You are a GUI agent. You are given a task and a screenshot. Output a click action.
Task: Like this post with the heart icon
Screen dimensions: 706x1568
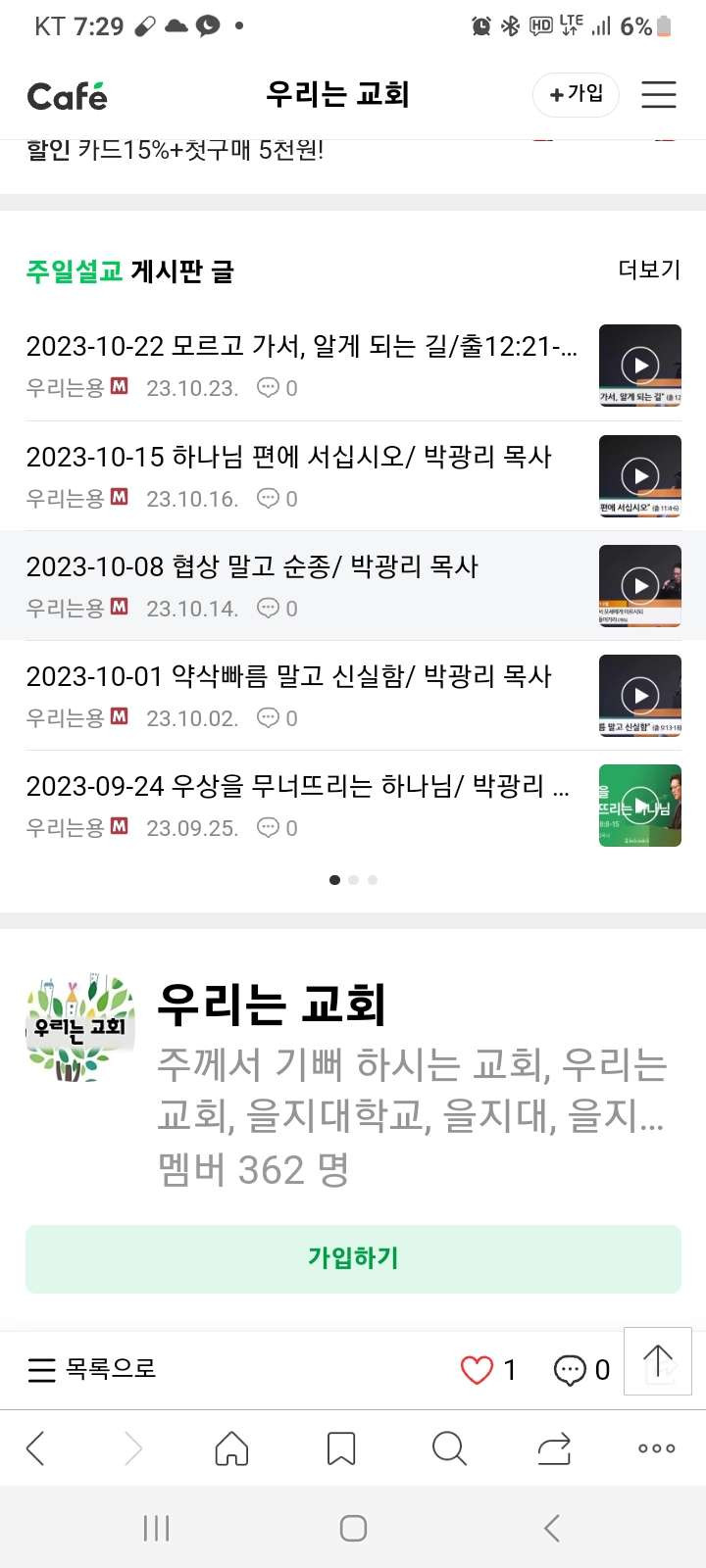click(477, 1369)
